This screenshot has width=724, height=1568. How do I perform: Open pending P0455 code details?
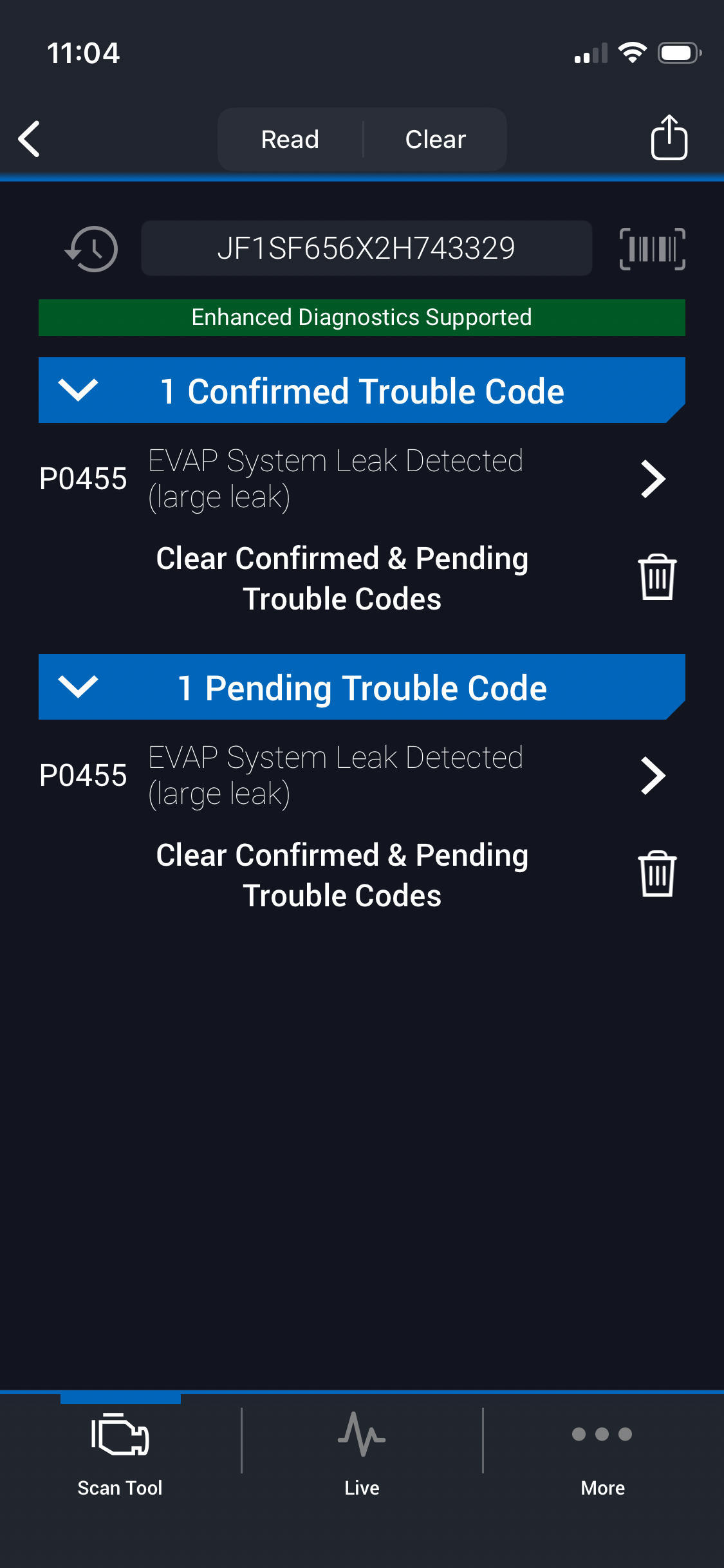[x=653, y=776]
